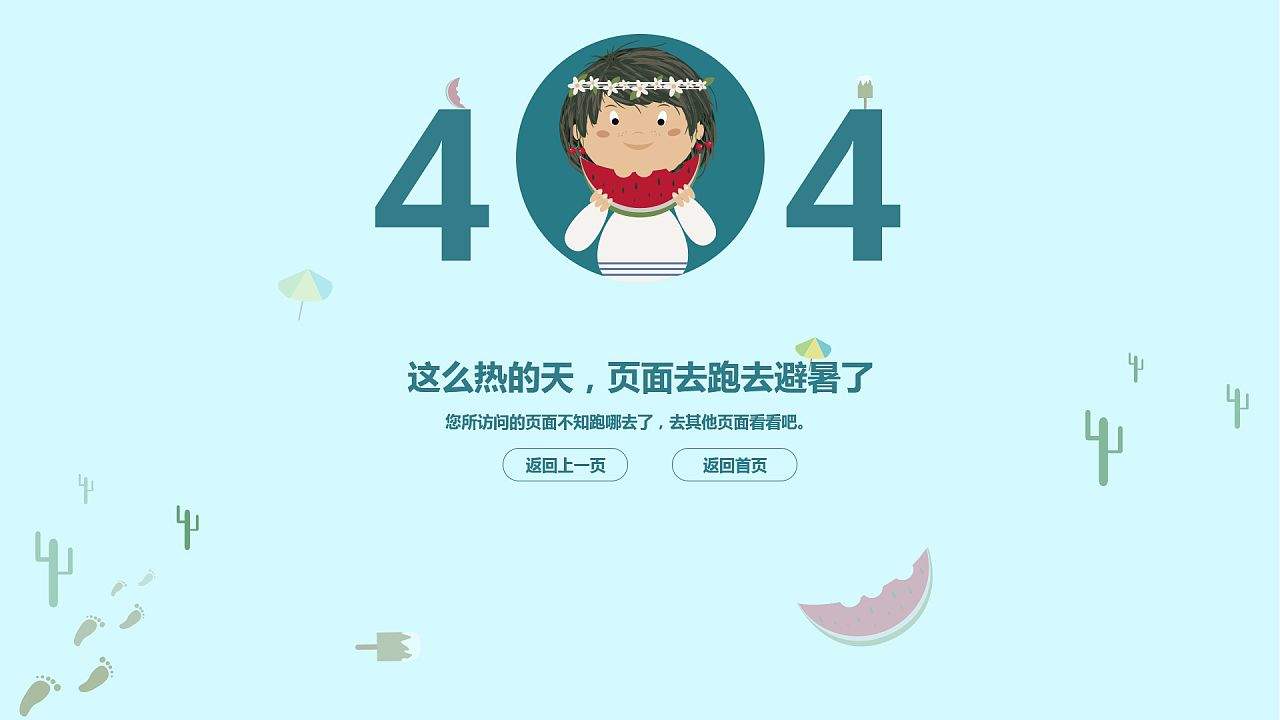Tap the 返回上一页 button
The width and height of the screenshot is (1280, 720).
coord(565,465)
